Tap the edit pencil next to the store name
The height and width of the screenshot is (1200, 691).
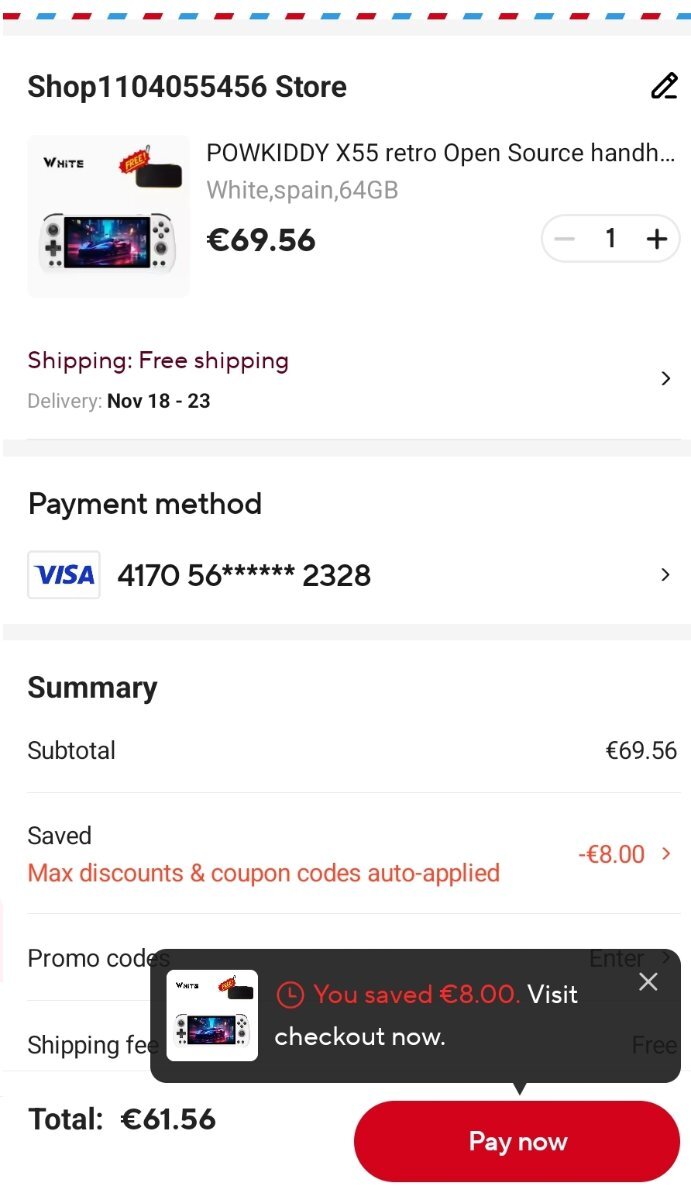[x=664, y=86]
